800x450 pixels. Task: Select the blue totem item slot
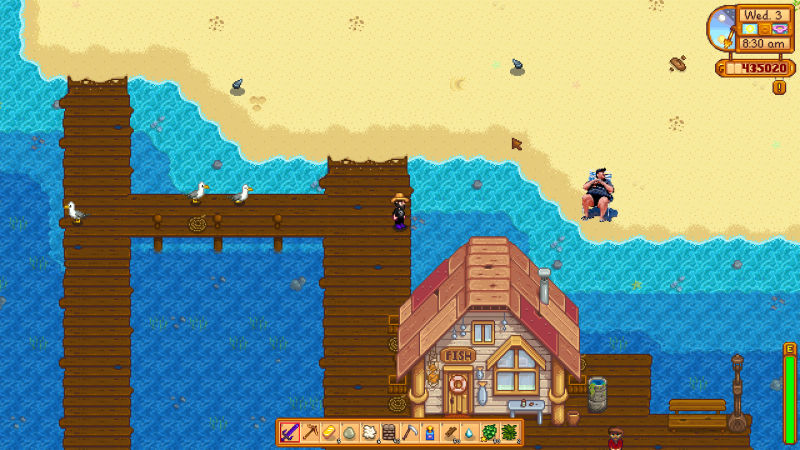point(430,433)
